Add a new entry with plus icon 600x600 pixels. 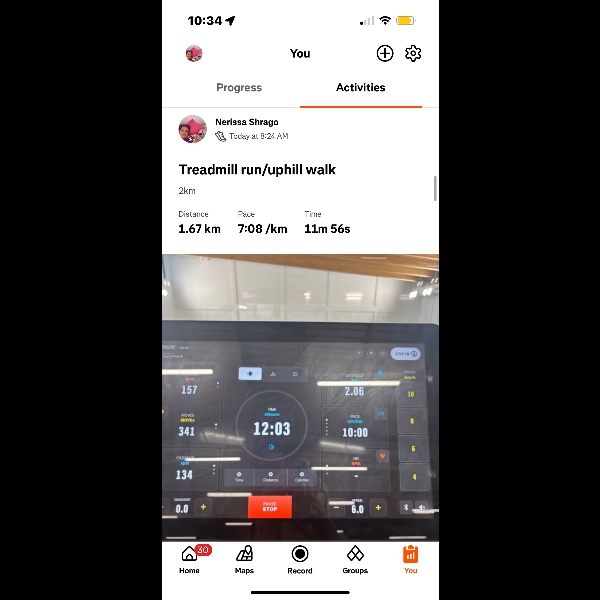click(385, 53)
